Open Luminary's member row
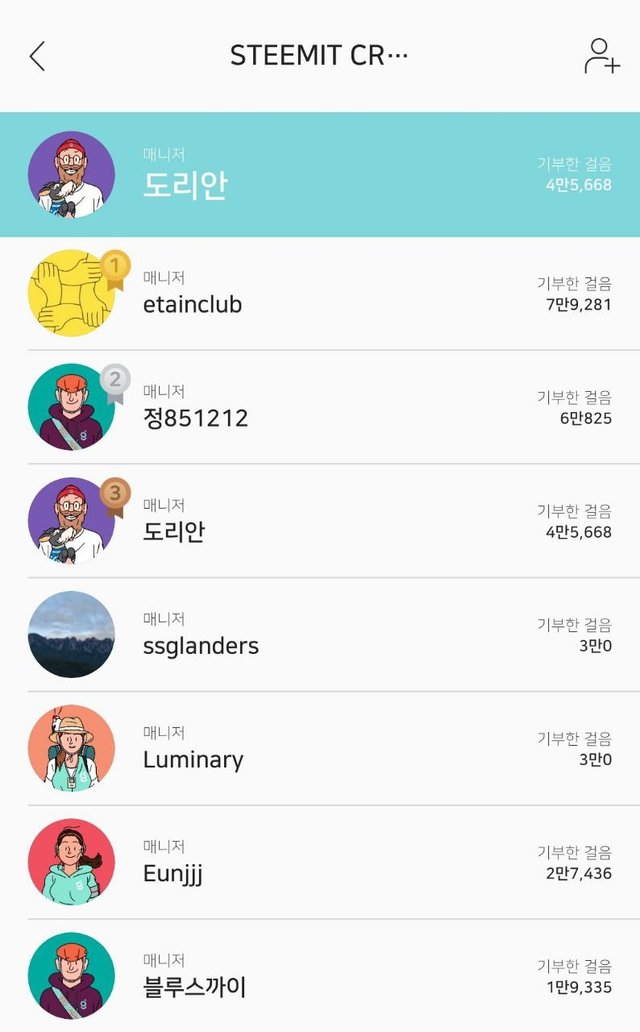This screenshot has width=640, height=1032. (x=320, y=749)
